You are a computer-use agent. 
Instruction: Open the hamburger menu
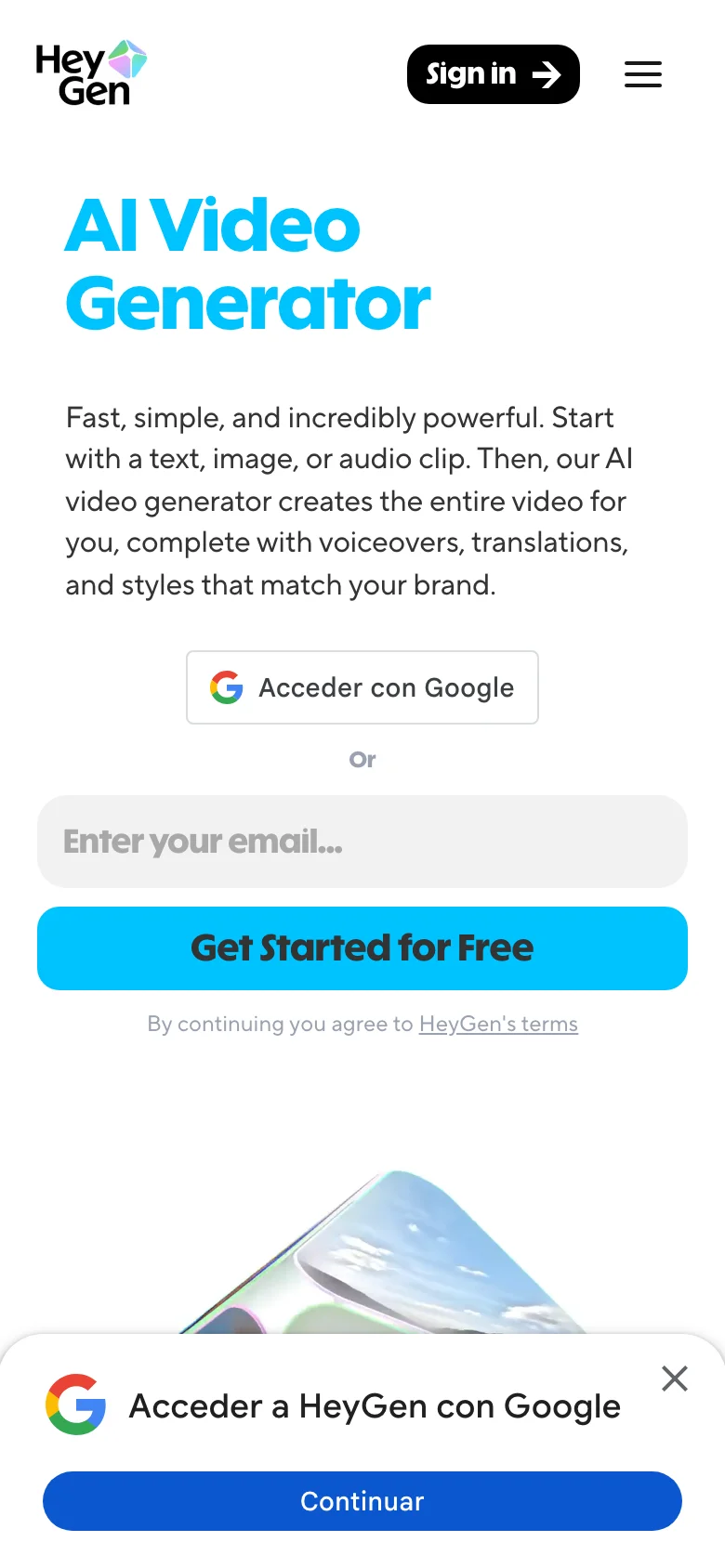[x=642, y=74]
